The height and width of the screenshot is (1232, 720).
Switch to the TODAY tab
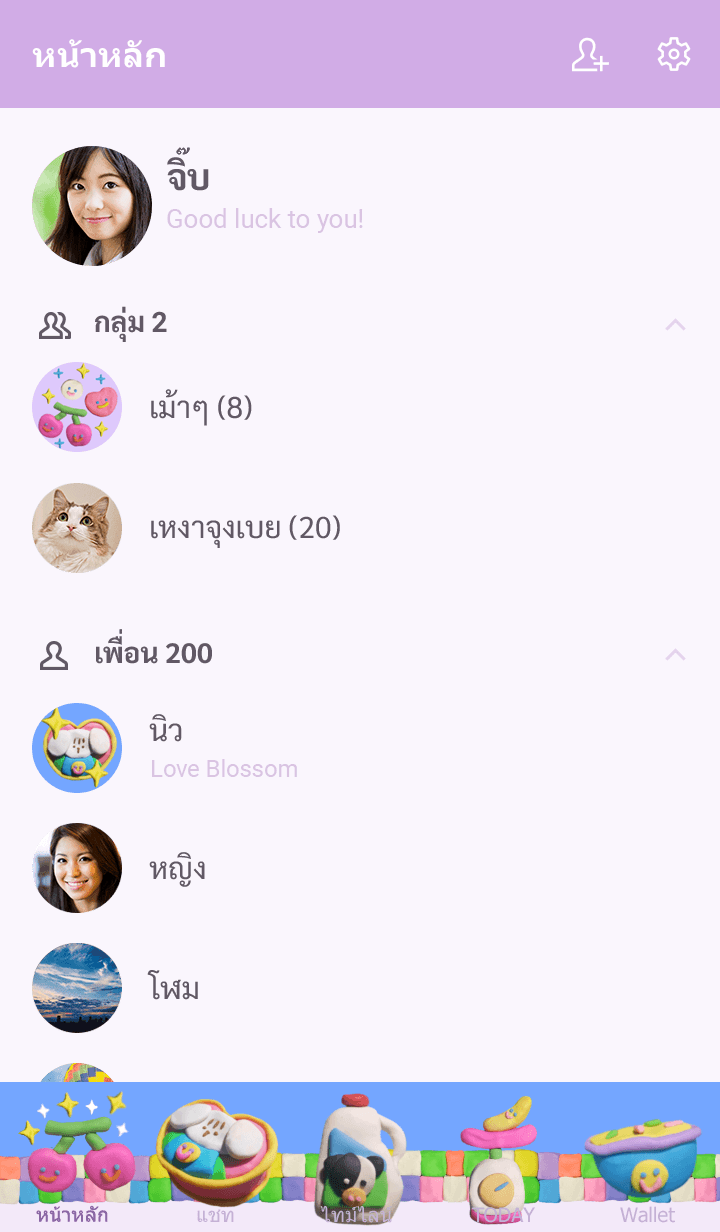point(503,1160)
